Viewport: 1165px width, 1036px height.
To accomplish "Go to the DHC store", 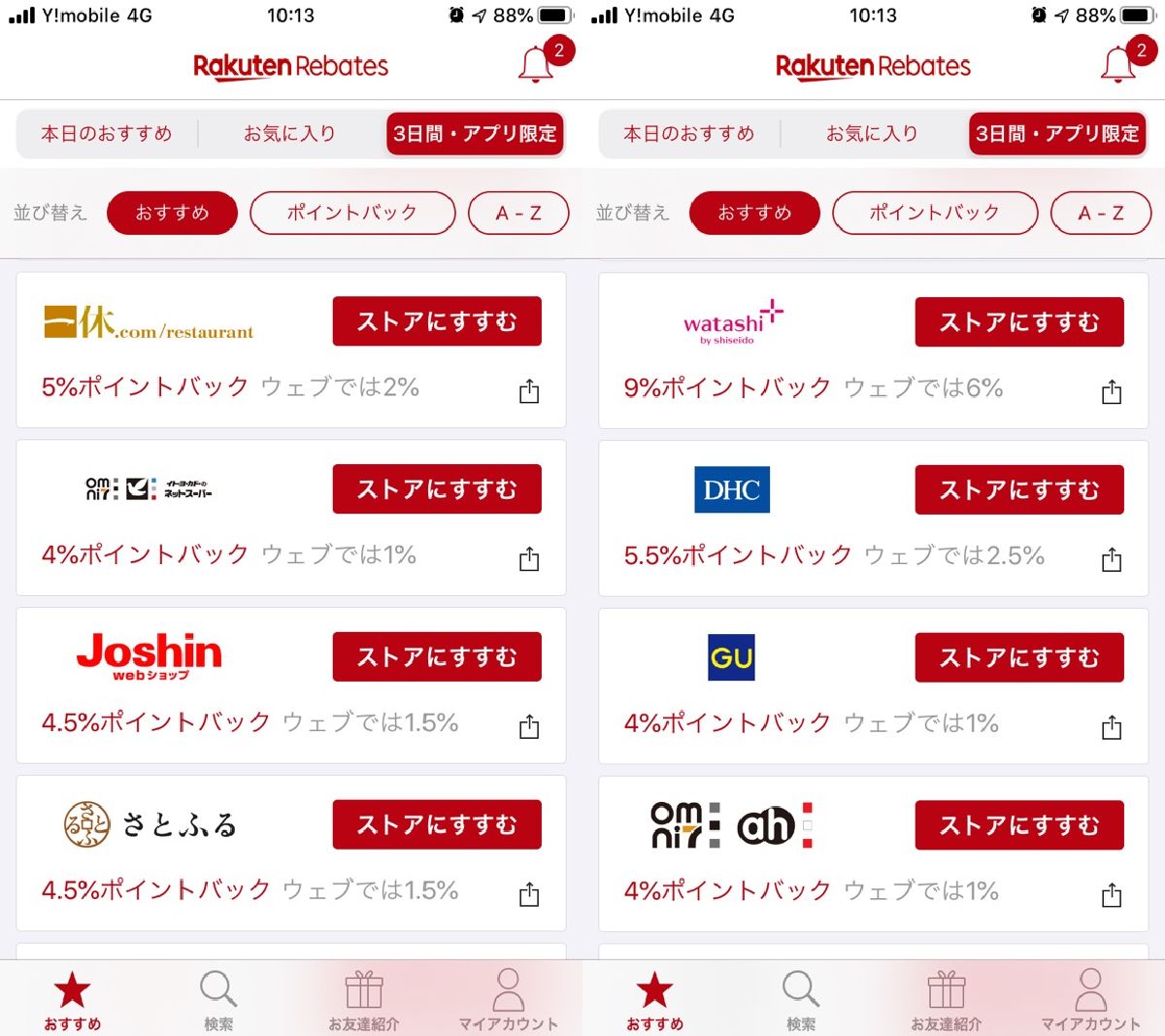I will [x=1019, y=489].
